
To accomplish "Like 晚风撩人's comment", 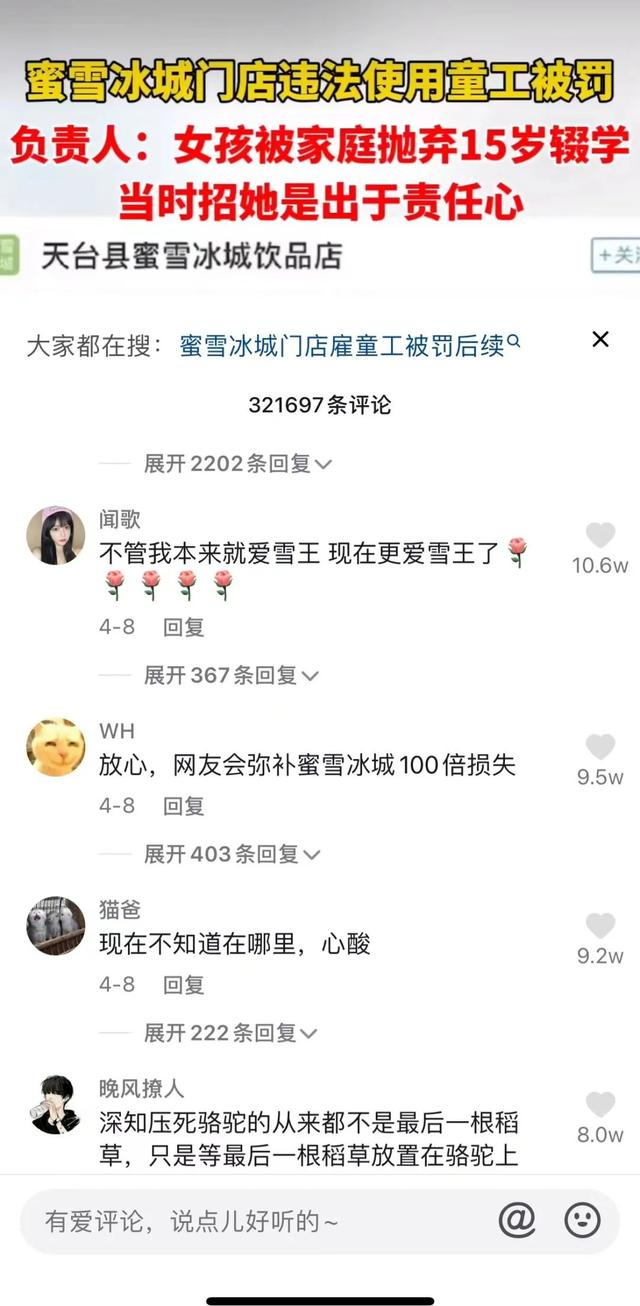I will [x=600, y=1104].
